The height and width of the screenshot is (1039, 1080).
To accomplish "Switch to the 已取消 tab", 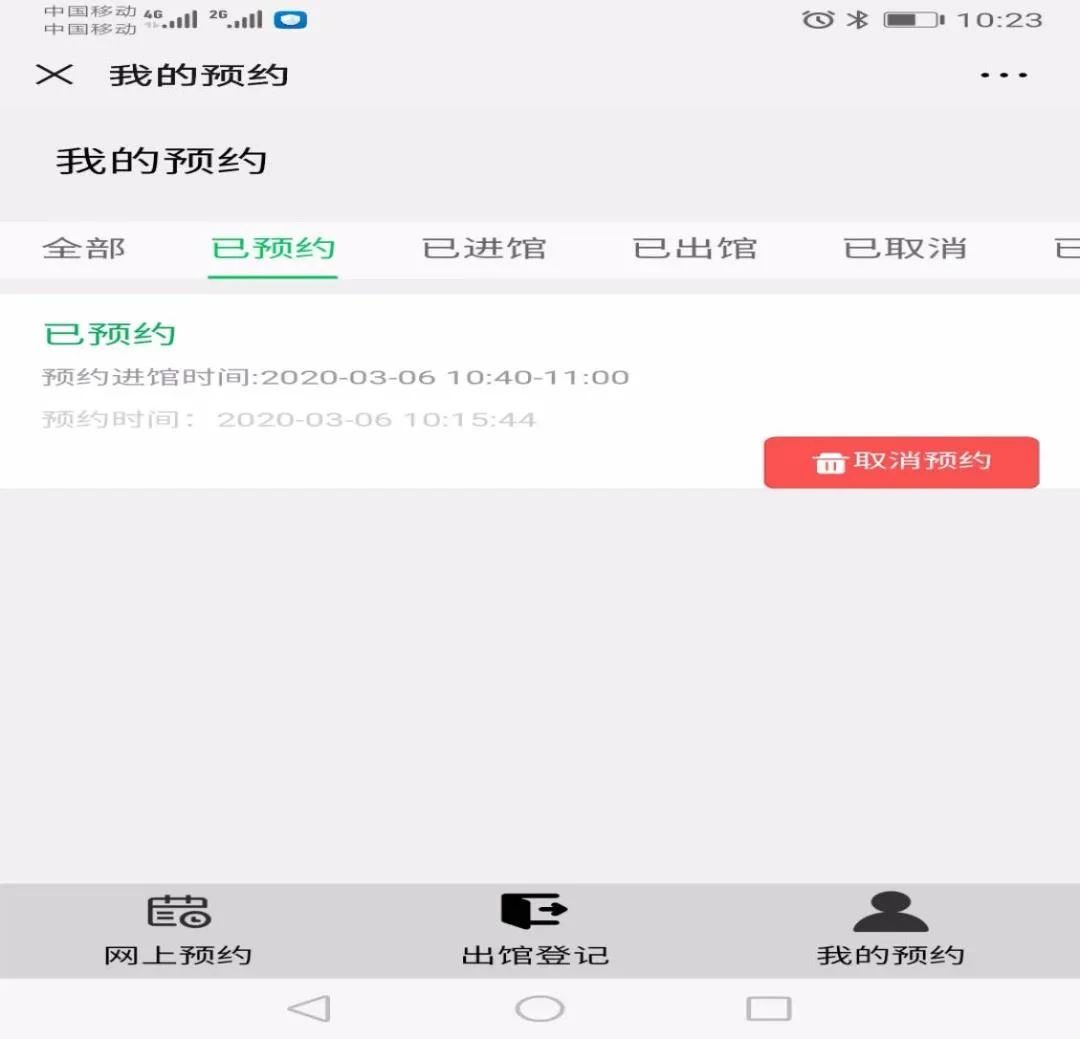I will (x=905, y=248).
